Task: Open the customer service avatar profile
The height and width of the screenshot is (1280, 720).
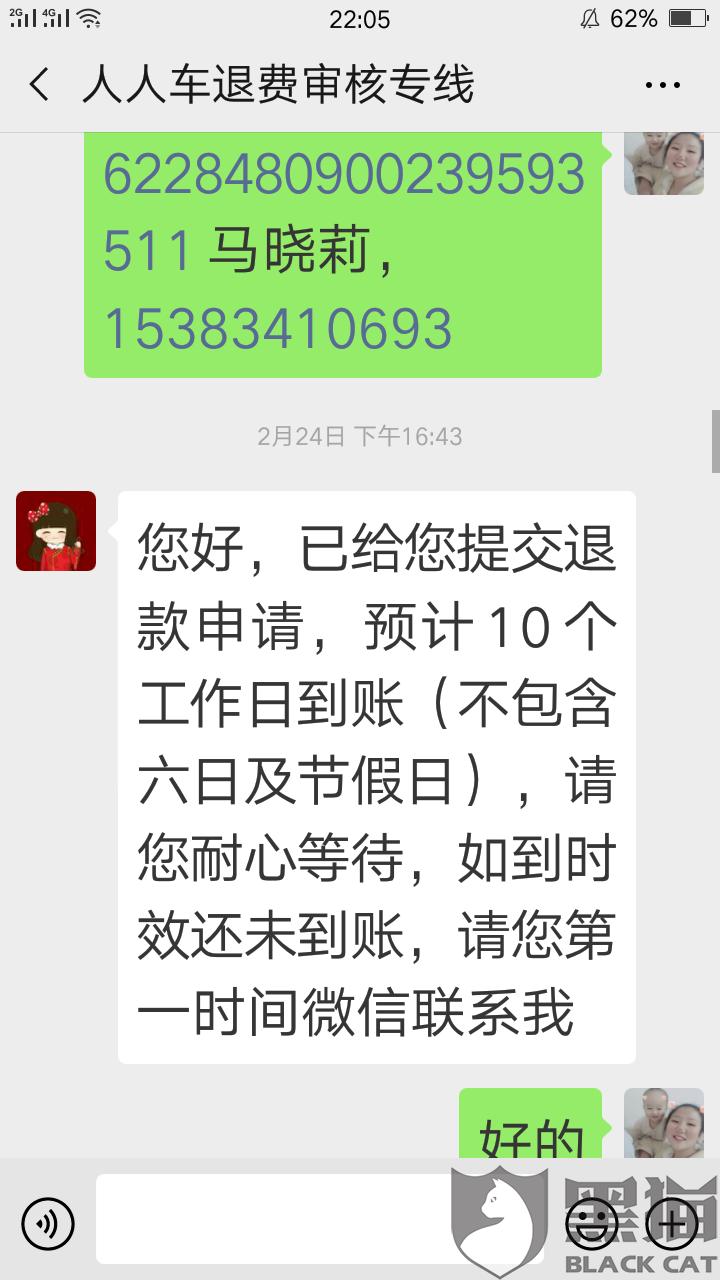Action: point(56,531)
